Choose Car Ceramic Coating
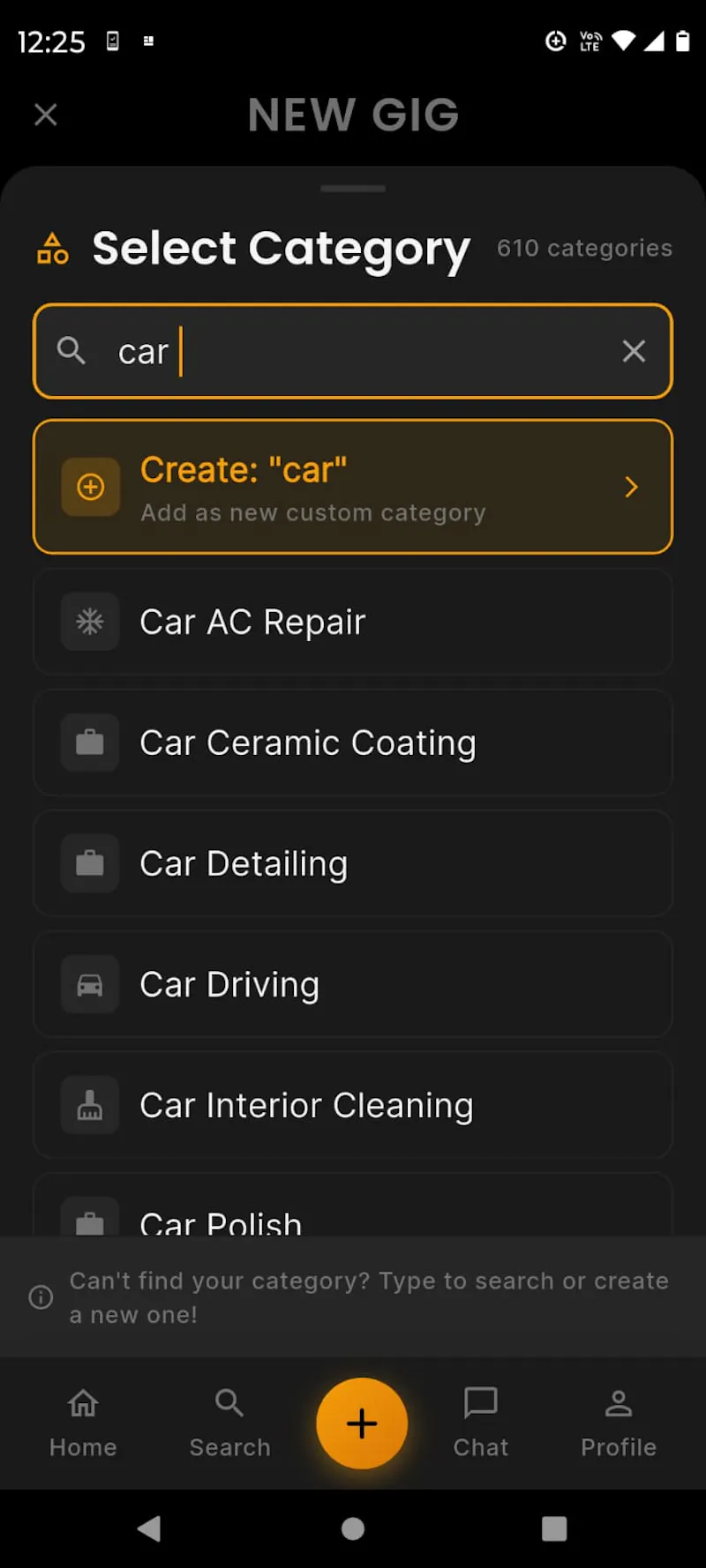The image size is (706, 1568). pyautogui.click(x=353, y=743)
